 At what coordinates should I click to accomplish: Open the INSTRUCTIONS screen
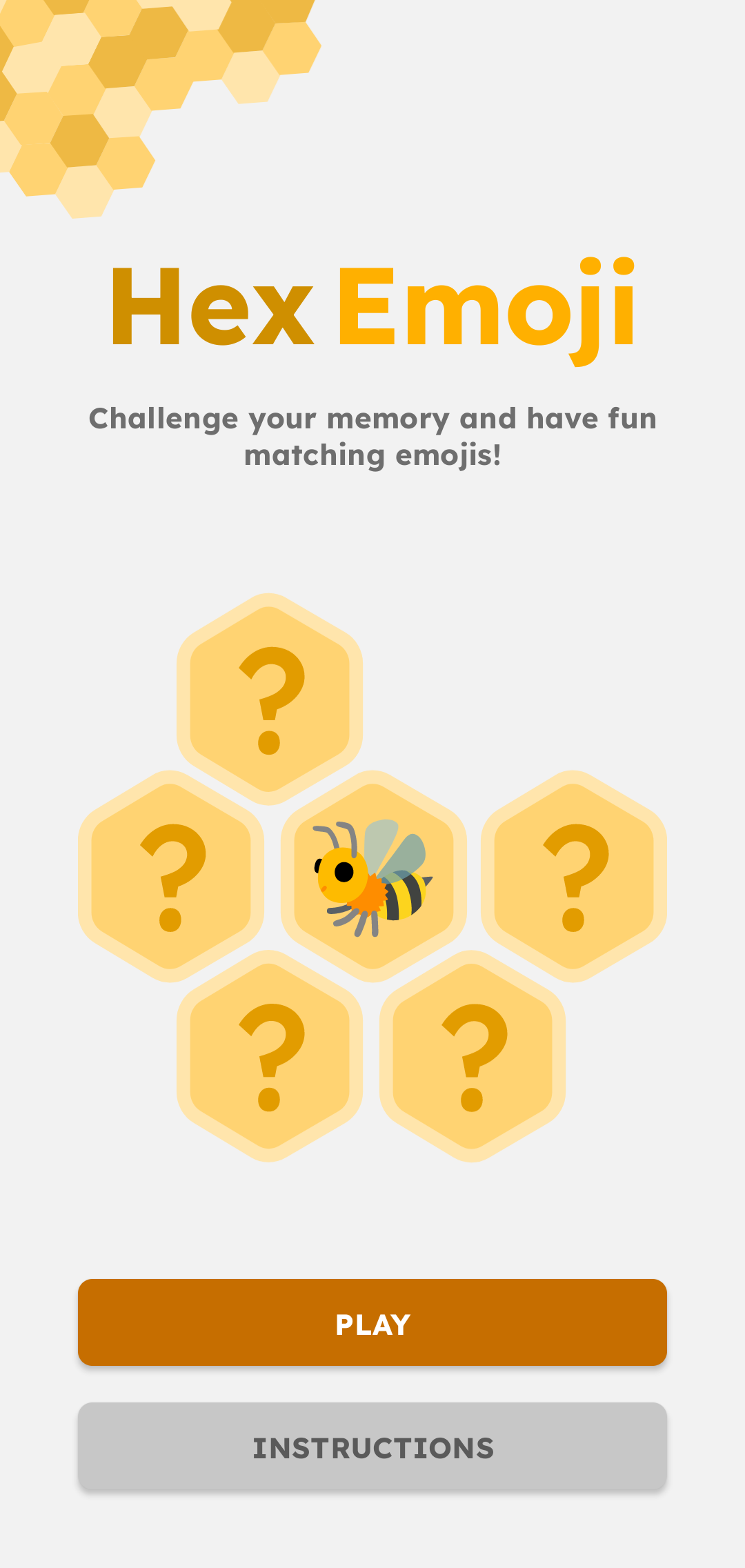click(372, 1447)
